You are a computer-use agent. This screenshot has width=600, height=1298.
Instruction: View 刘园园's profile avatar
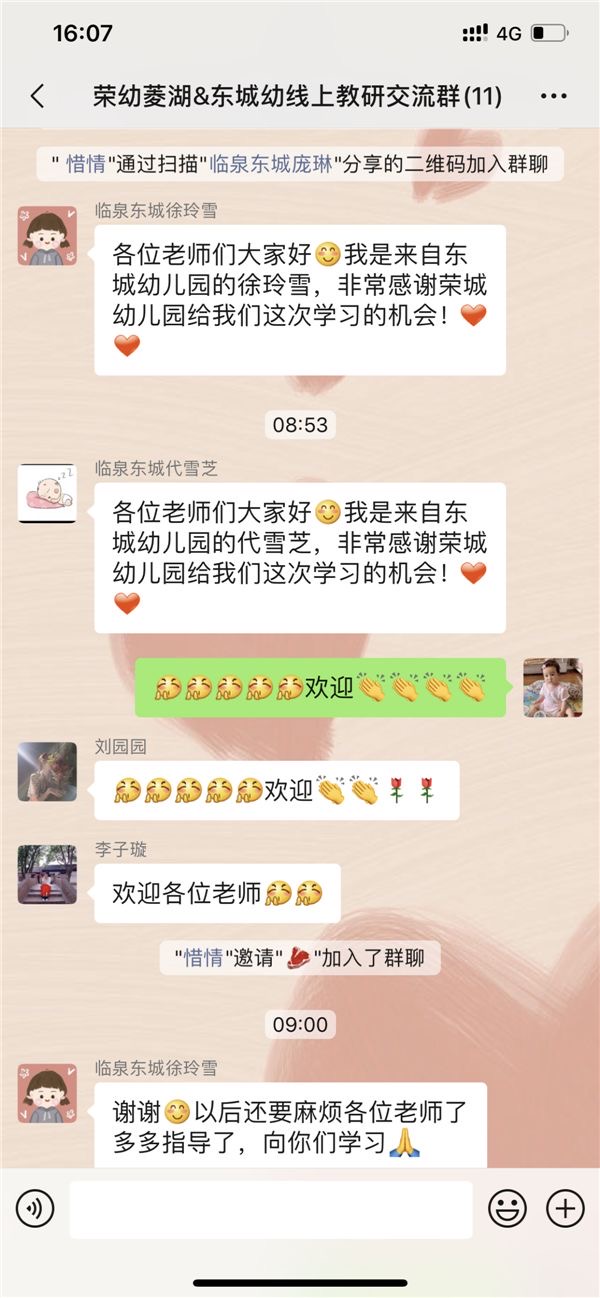click(x=47, y=771)
